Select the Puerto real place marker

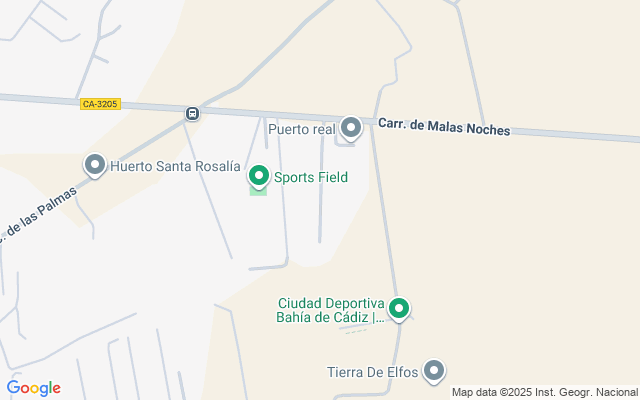(x=350, y=128)
